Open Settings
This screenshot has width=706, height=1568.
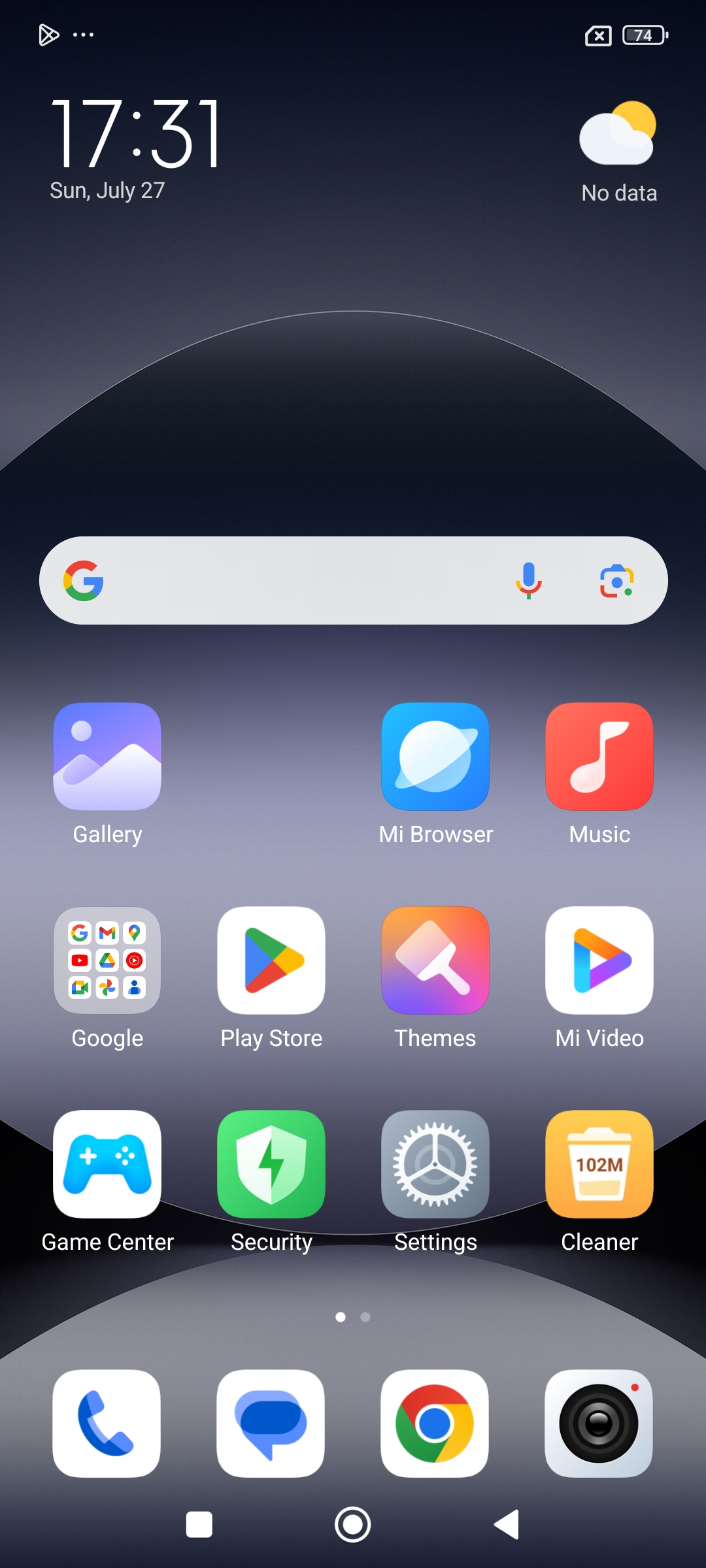435,1164
